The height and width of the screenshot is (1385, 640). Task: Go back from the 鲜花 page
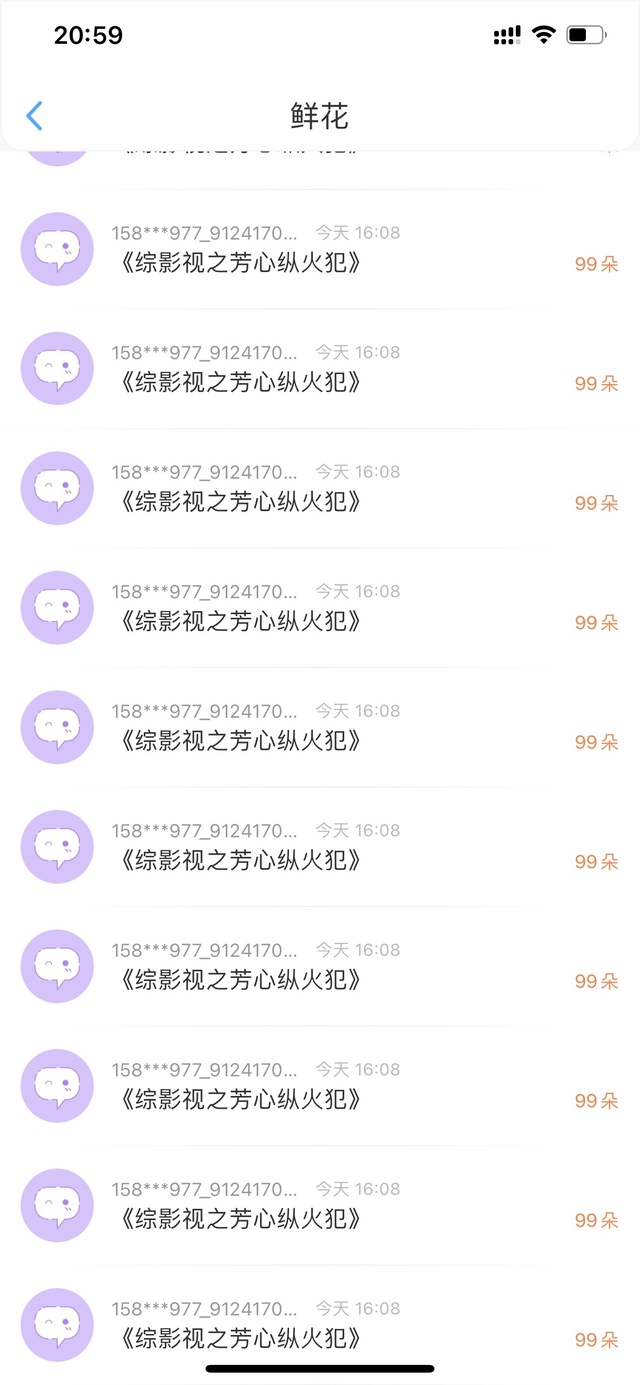(x=35, y=116)
